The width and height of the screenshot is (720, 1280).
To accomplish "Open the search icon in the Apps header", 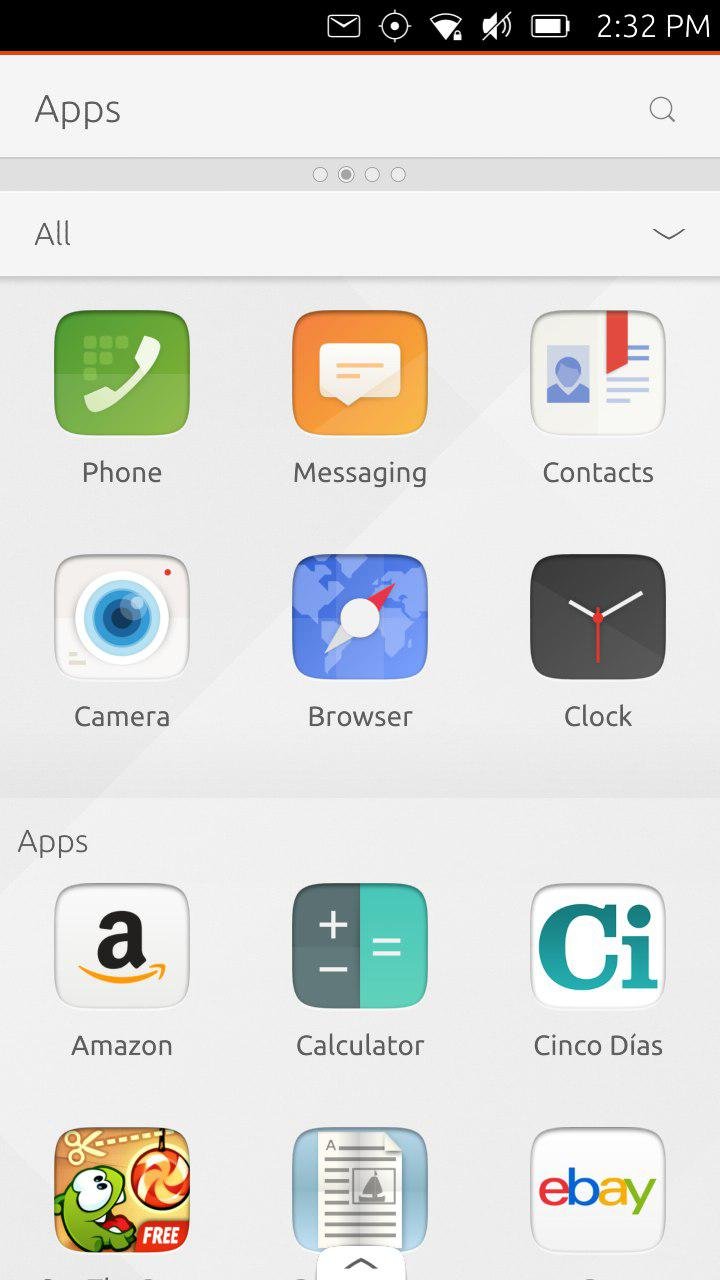I will [662, 109].
